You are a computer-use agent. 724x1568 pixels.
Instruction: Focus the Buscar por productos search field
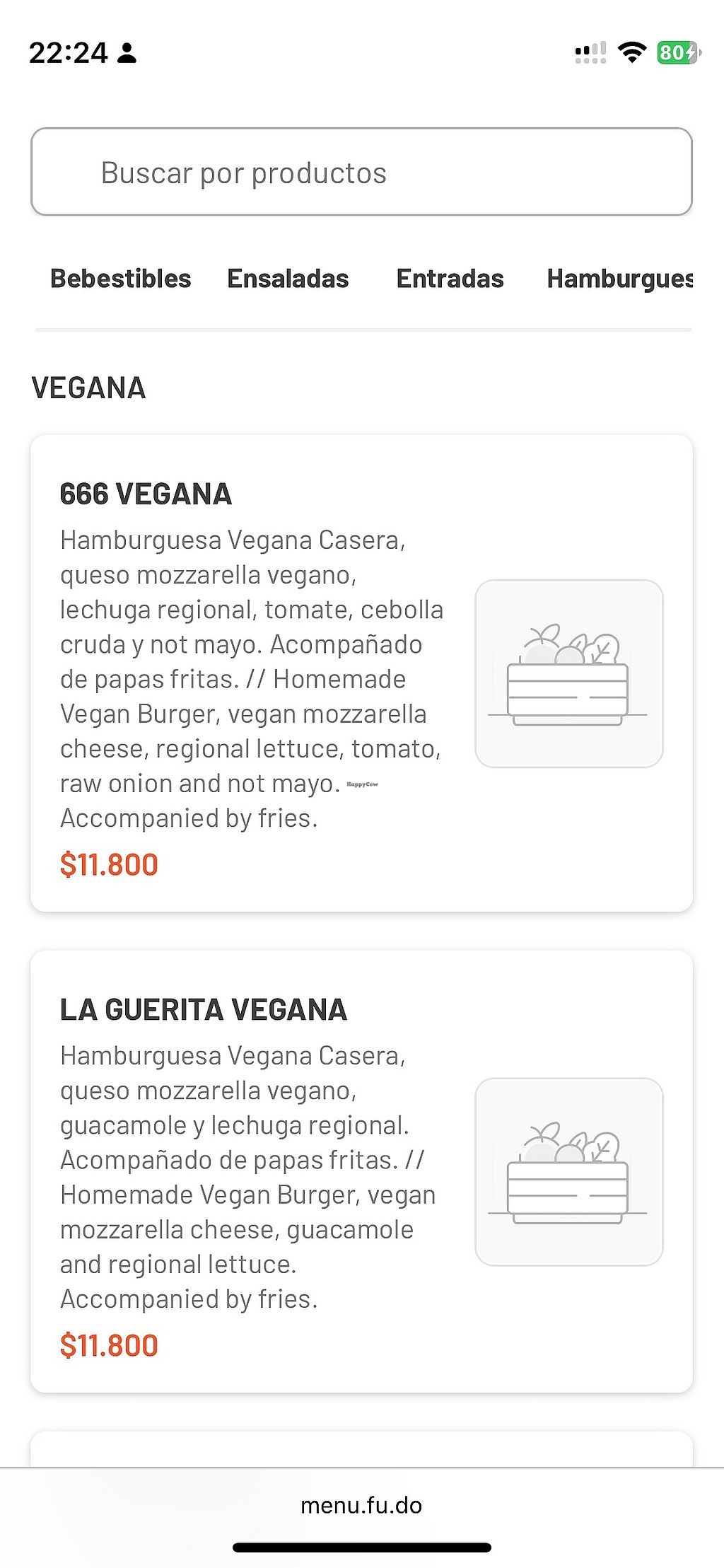pos(361,172)
